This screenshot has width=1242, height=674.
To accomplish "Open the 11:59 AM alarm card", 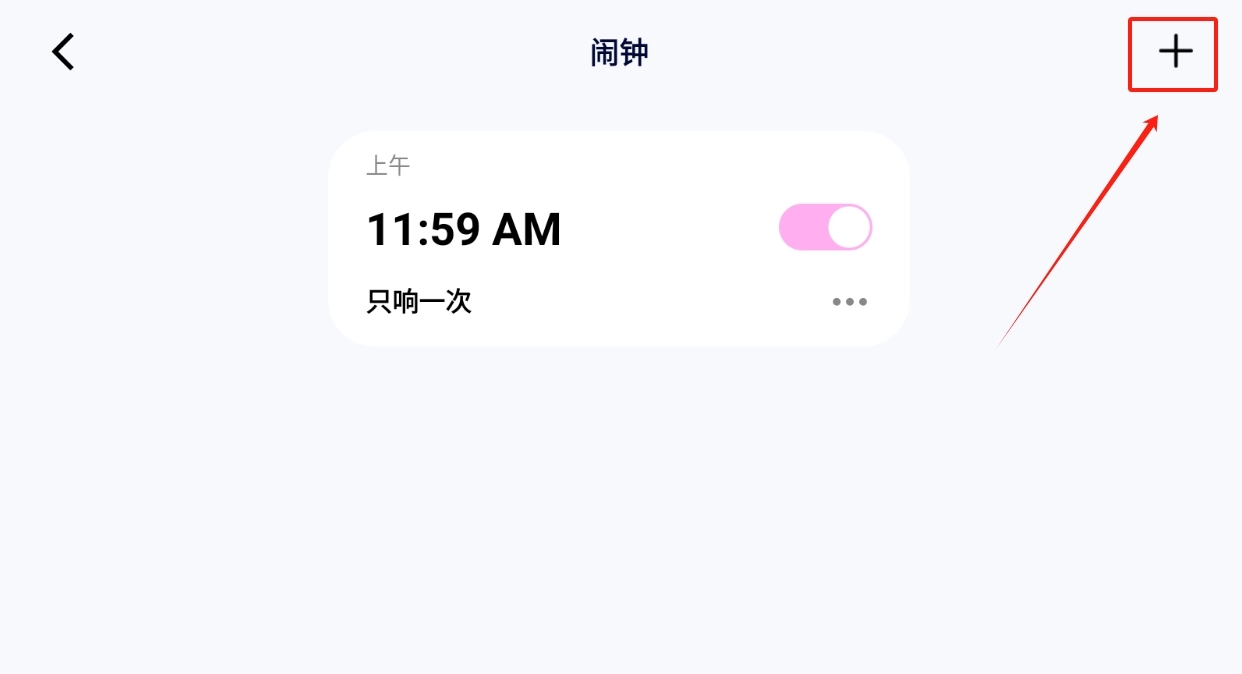I will coord(560,240).
